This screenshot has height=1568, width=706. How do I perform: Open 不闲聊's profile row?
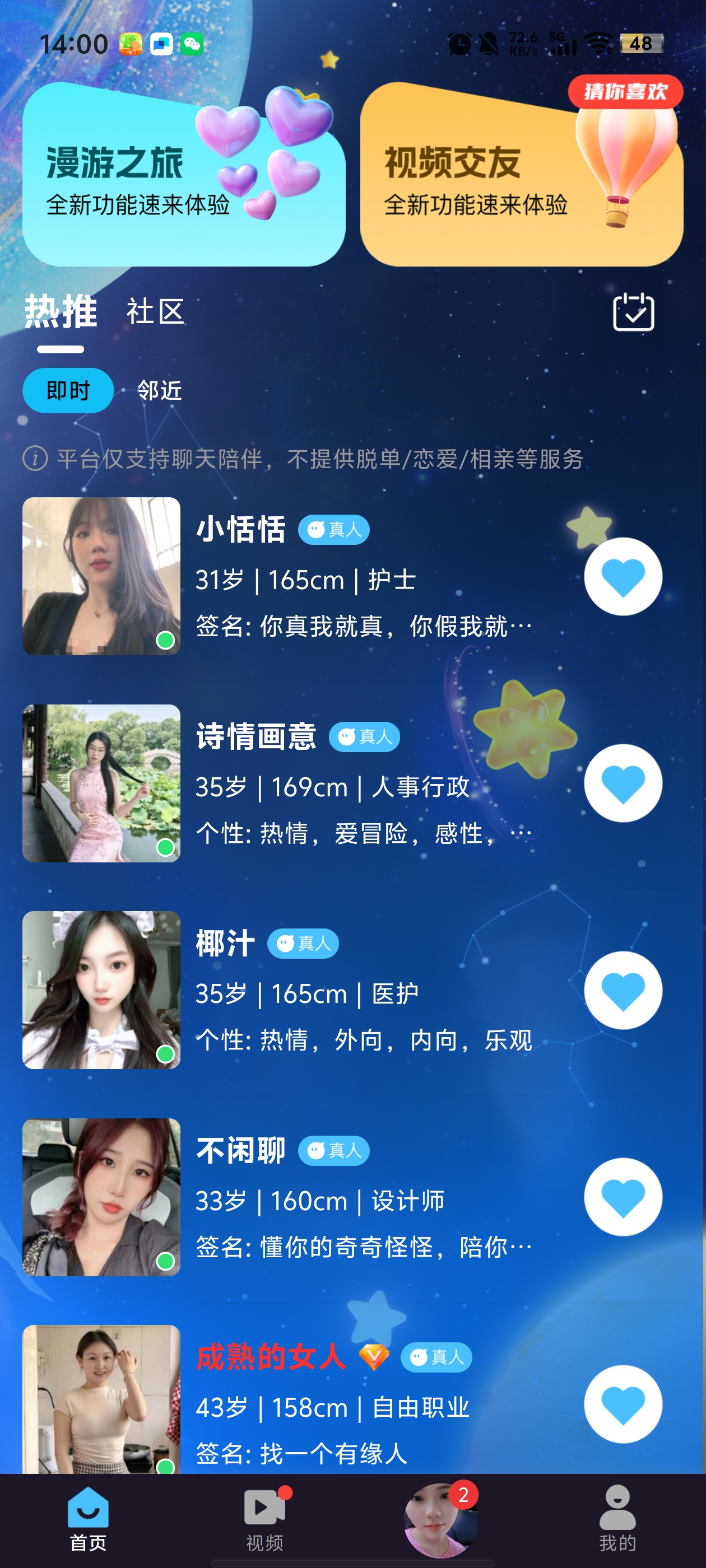365,1198
